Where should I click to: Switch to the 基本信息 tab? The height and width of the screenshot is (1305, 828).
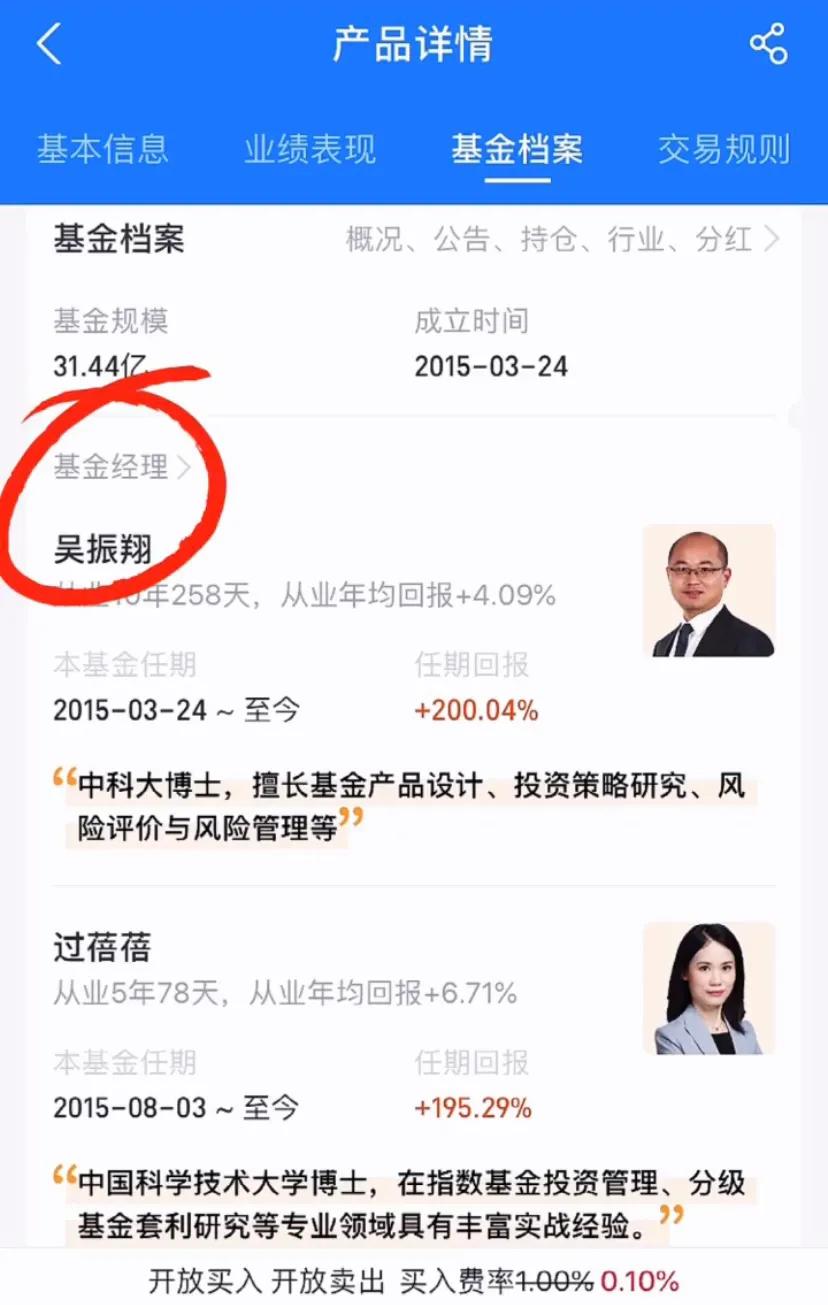103,151
